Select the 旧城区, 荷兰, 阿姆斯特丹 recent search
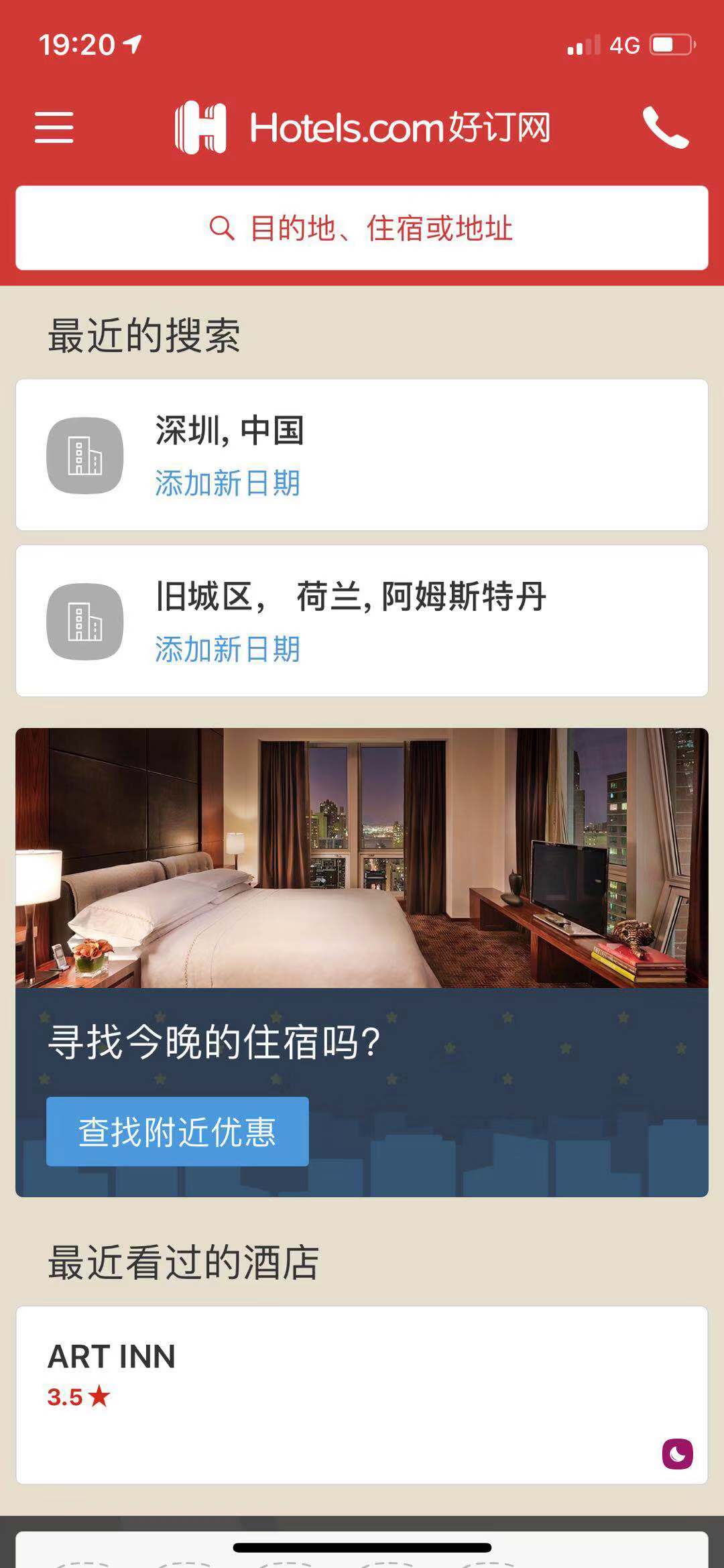 362,620
